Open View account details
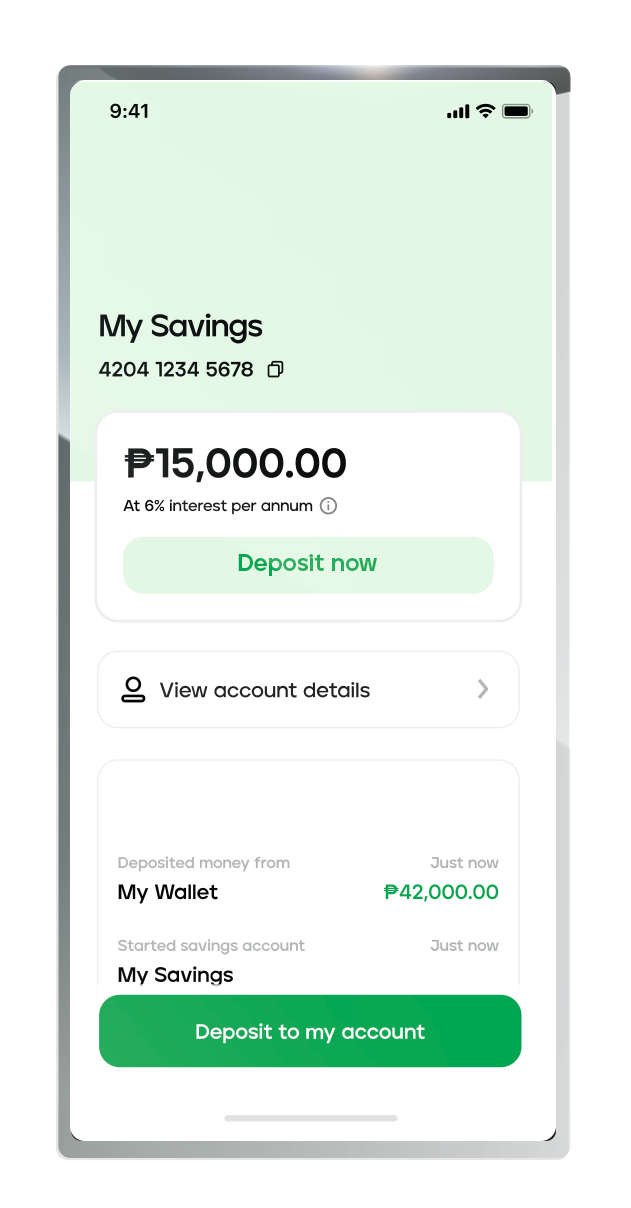This screenshot has height=1208, width=631. pos(308,690)
